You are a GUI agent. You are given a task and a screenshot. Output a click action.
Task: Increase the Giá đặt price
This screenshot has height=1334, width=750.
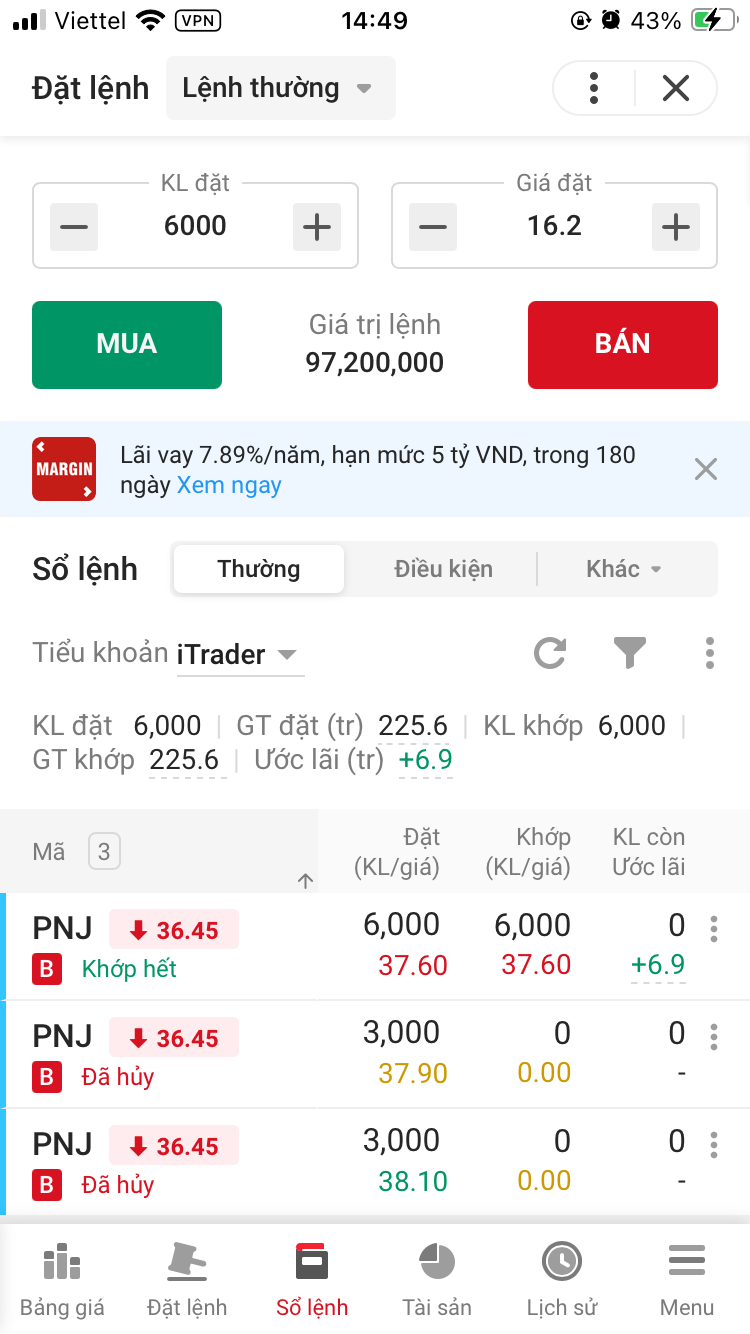pyautogui.click(x=676, y=227)
